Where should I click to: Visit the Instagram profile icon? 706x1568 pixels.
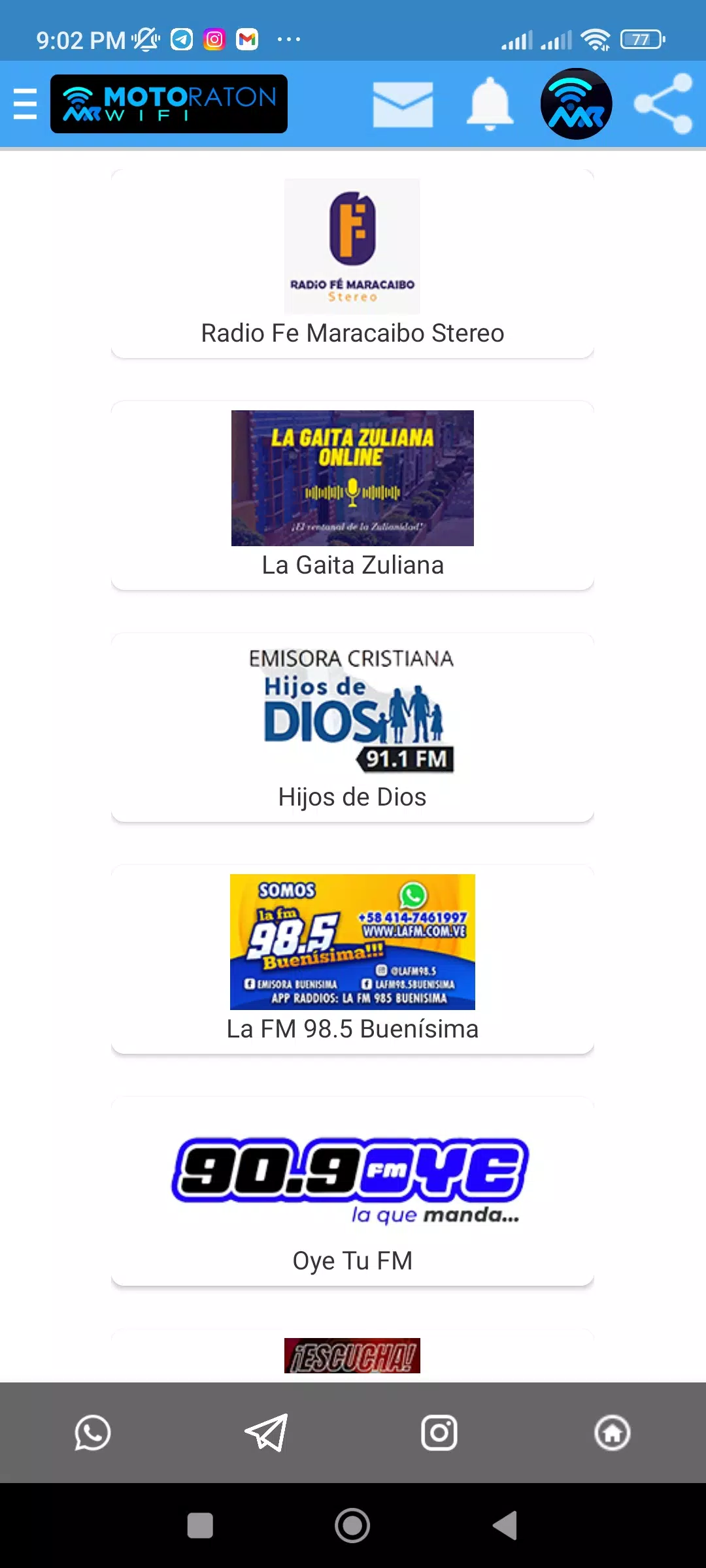point(439,1433)
